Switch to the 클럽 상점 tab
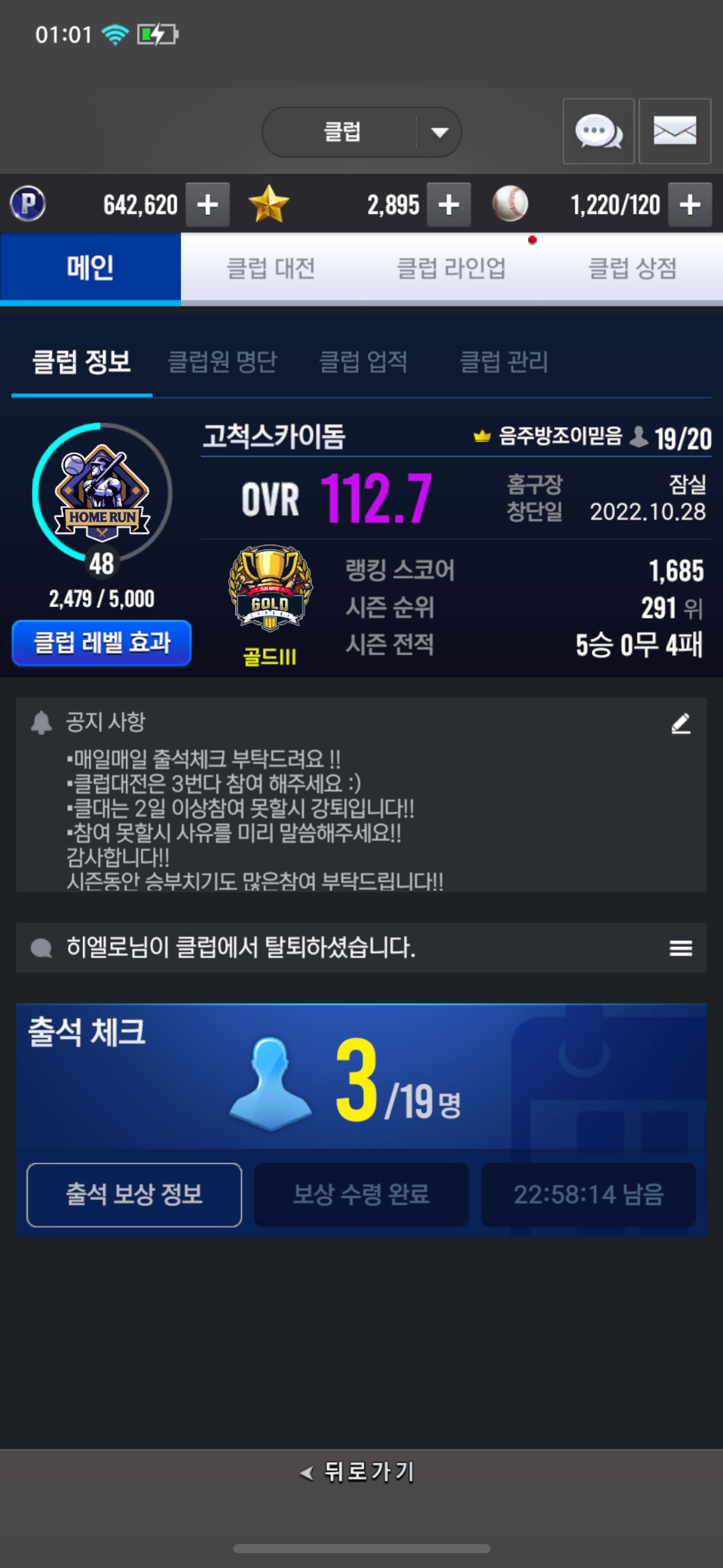 pyautogui.click(x=632, y=269)
